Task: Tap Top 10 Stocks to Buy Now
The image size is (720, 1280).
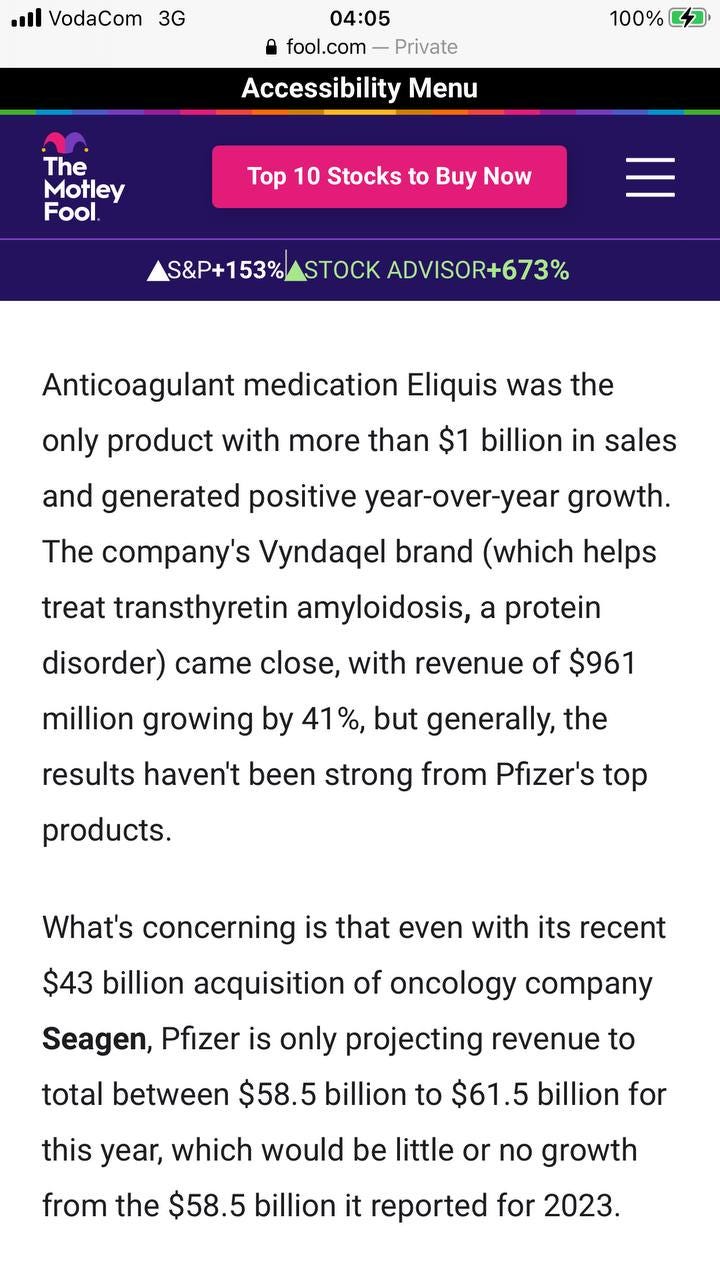Action: tap(389, 177)
